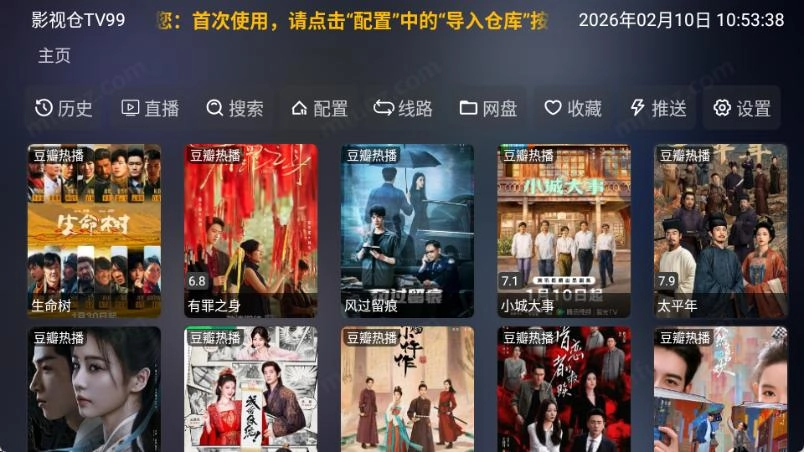Open the 推送 push feature
Image resolution: width=804 pixels, height=452 pixels.
(x=657, y=108)
